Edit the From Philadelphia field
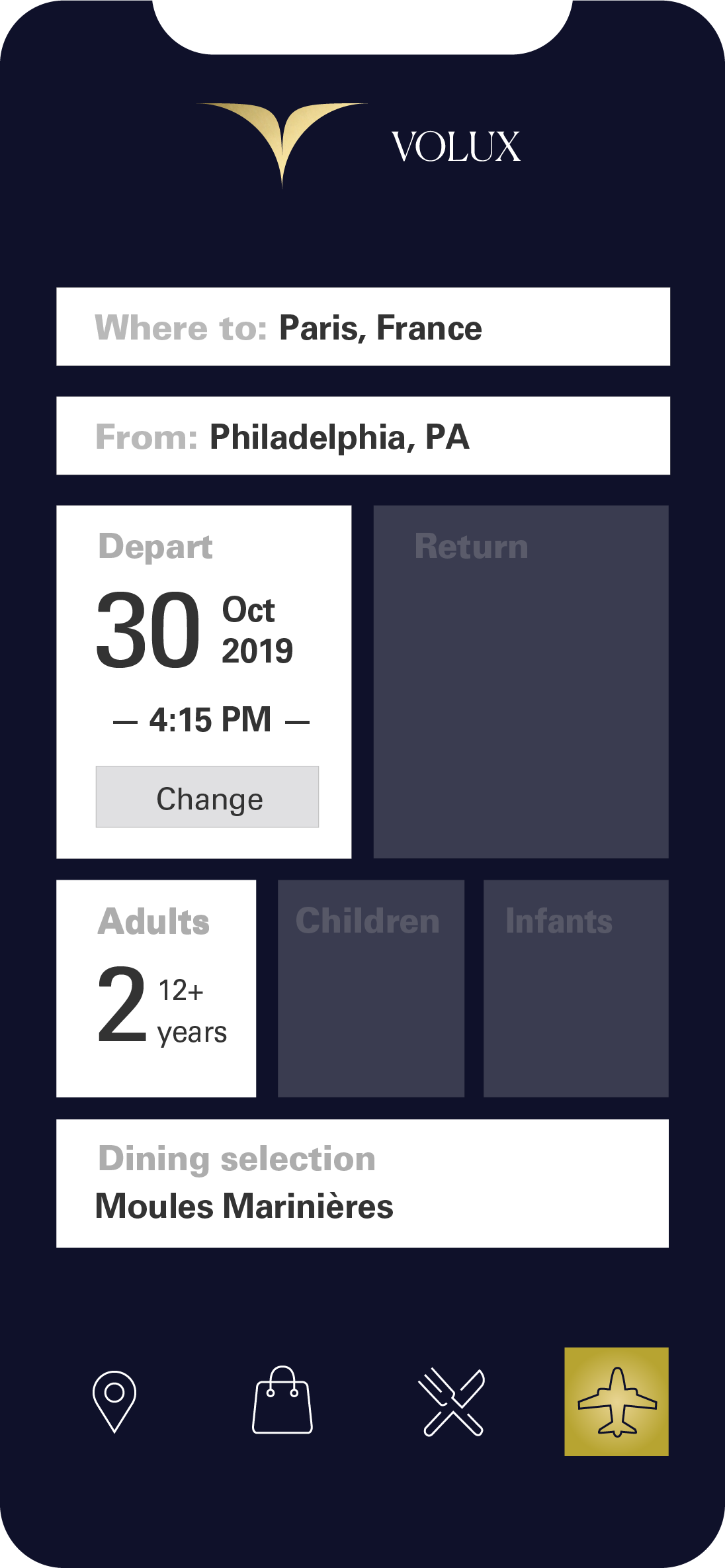 tap(363, 436)
